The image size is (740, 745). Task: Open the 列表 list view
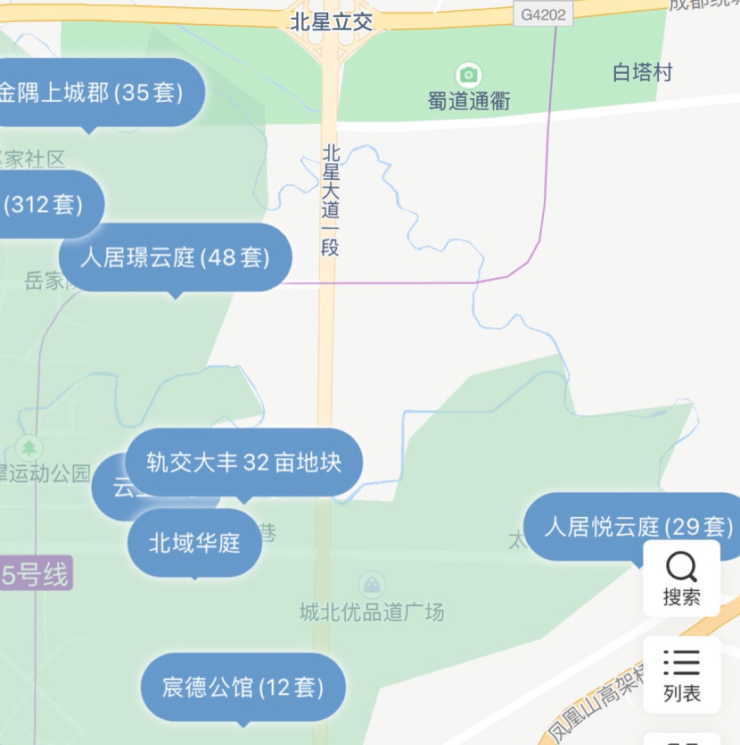pos(681,674)
